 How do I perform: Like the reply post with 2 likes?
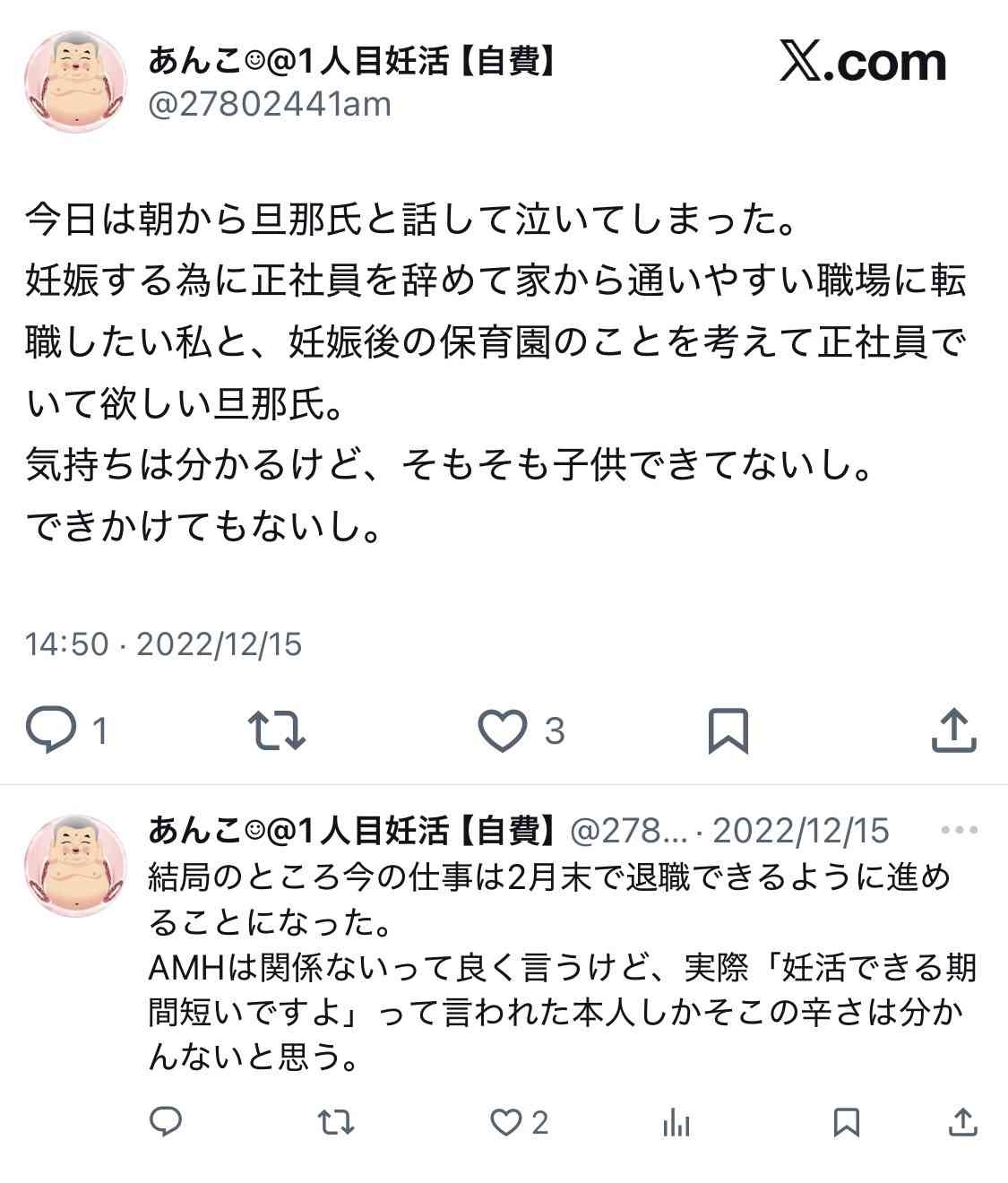[507, 1121]
